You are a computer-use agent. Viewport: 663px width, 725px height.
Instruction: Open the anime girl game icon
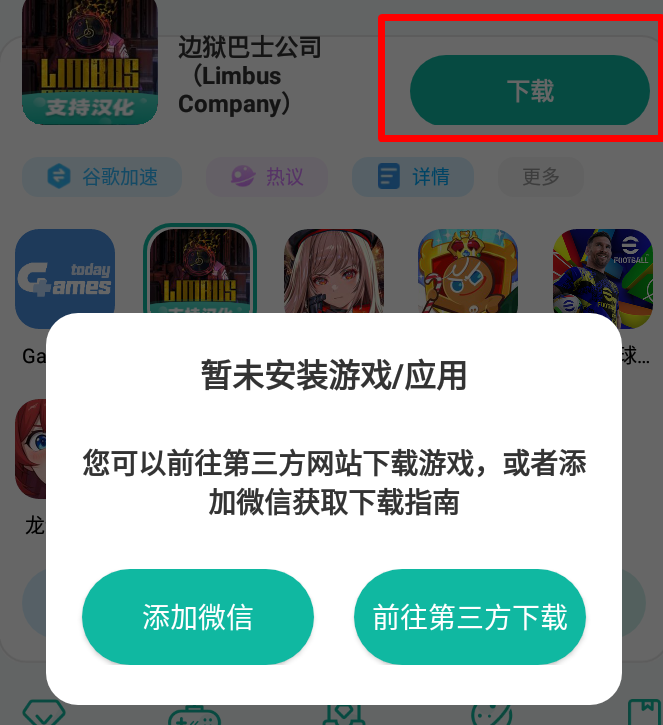tap(334, 275)
